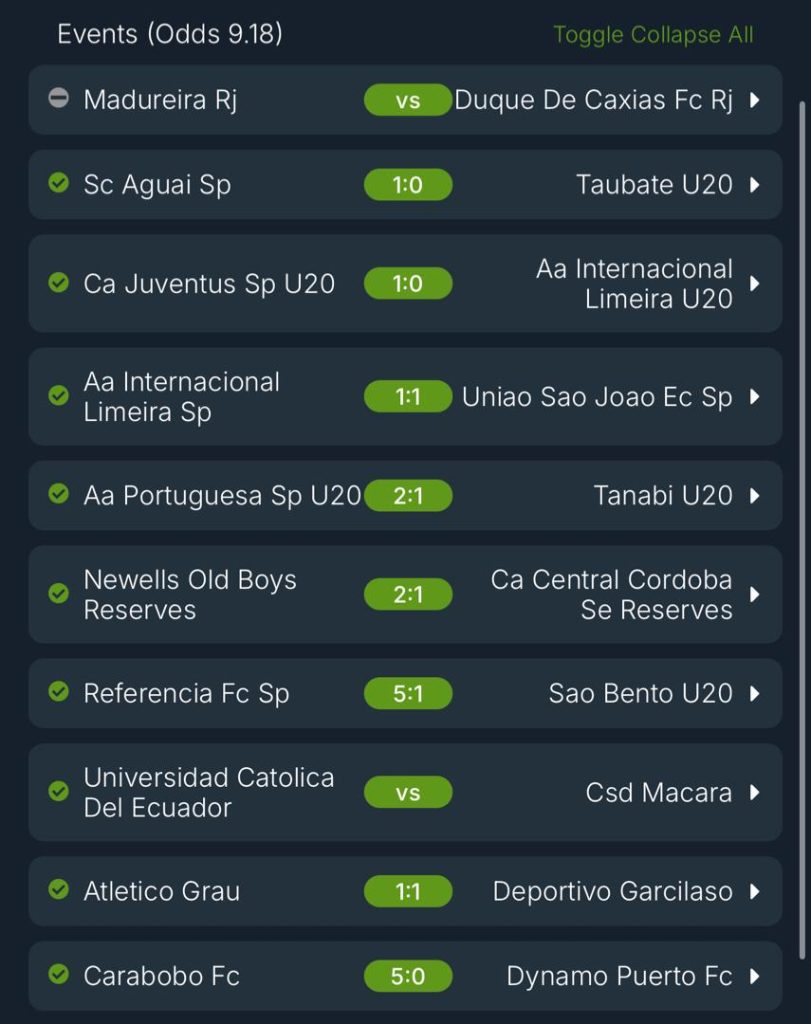Image resolution: width=811 pixels, height=1024 pixels.
Task: Expand Sc Aguai Sp vs Taubate U20 event
Action: [754, 185]
